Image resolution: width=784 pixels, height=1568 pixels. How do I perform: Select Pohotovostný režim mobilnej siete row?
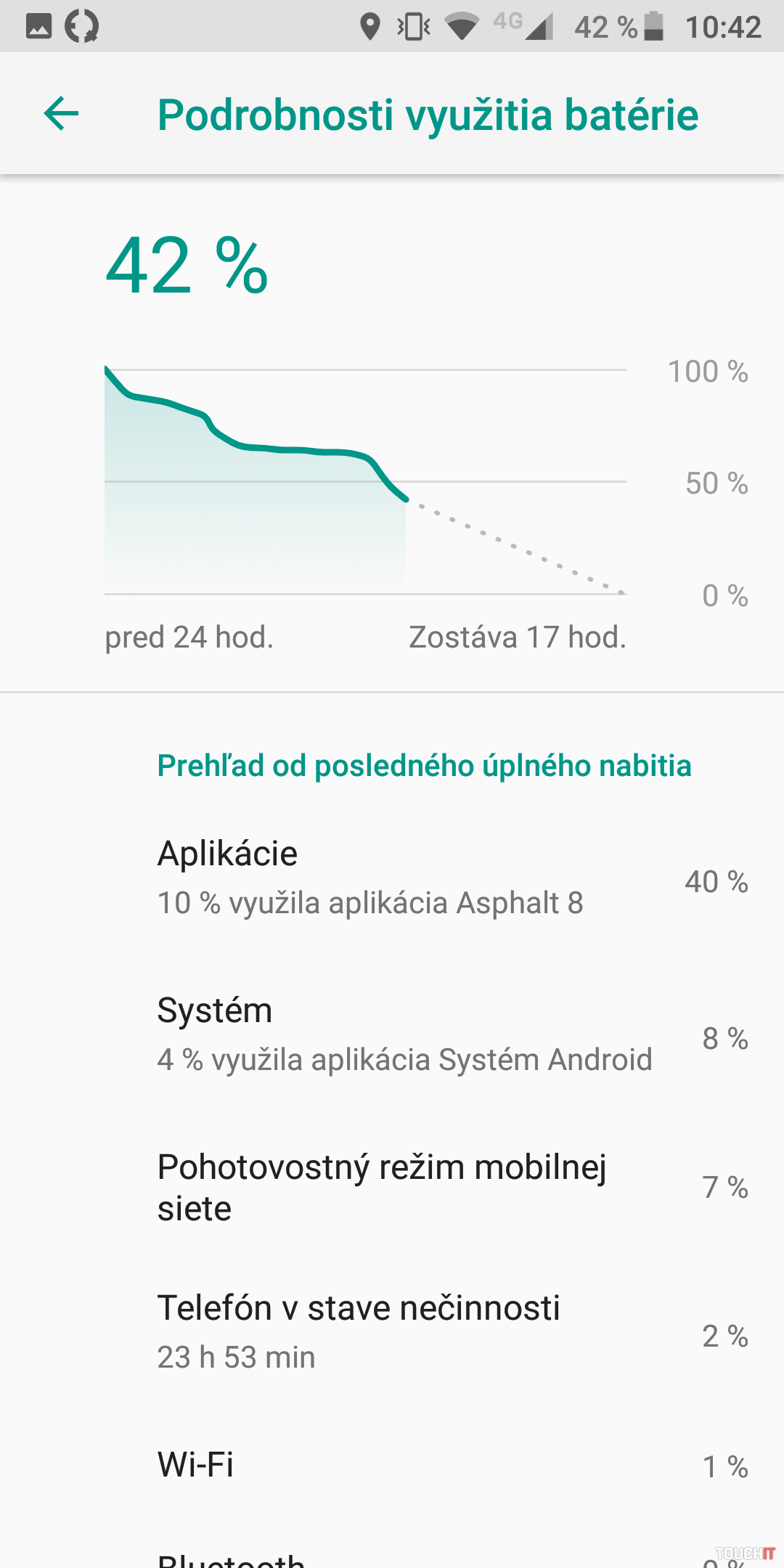(392, 1188)
